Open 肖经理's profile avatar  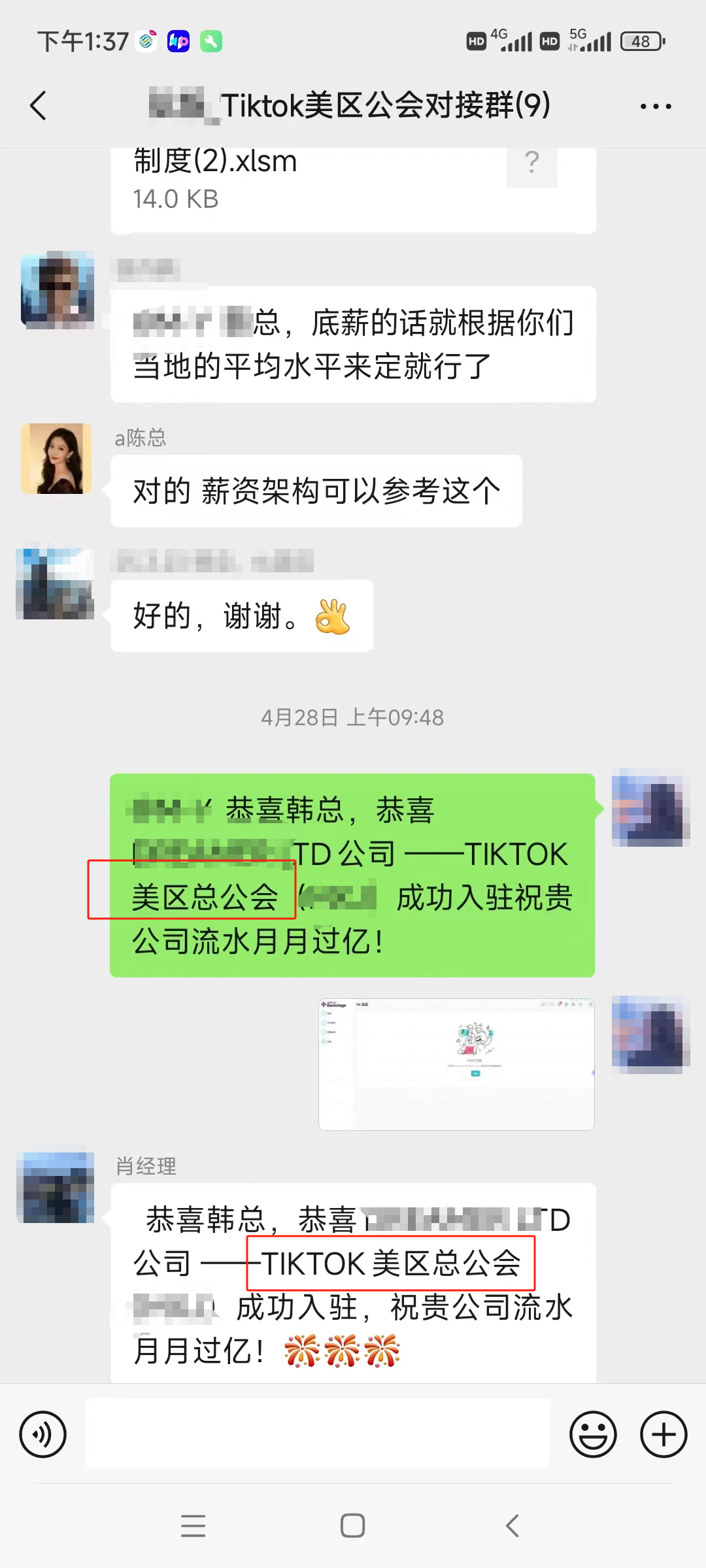pyautogui.click(x=57, y=1188)
